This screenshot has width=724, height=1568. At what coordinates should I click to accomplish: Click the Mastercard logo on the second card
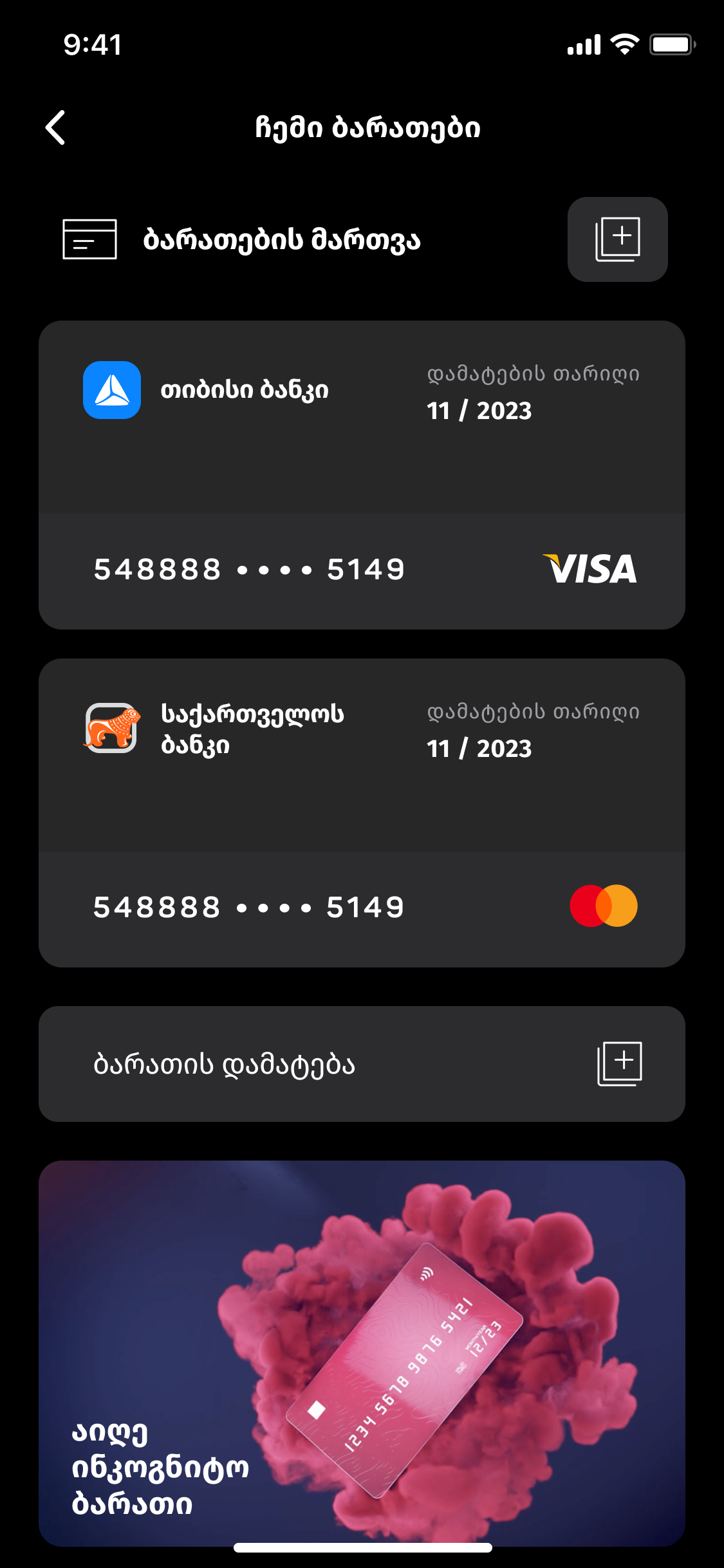click(x=604, y=906)
